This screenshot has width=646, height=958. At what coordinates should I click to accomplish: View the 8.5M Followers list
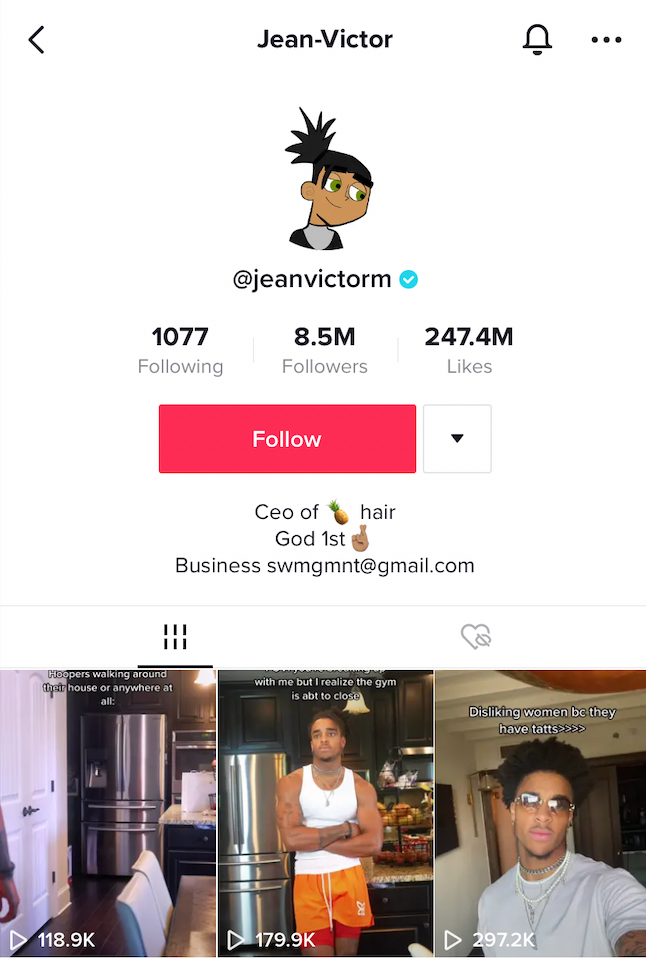point(325,350)
